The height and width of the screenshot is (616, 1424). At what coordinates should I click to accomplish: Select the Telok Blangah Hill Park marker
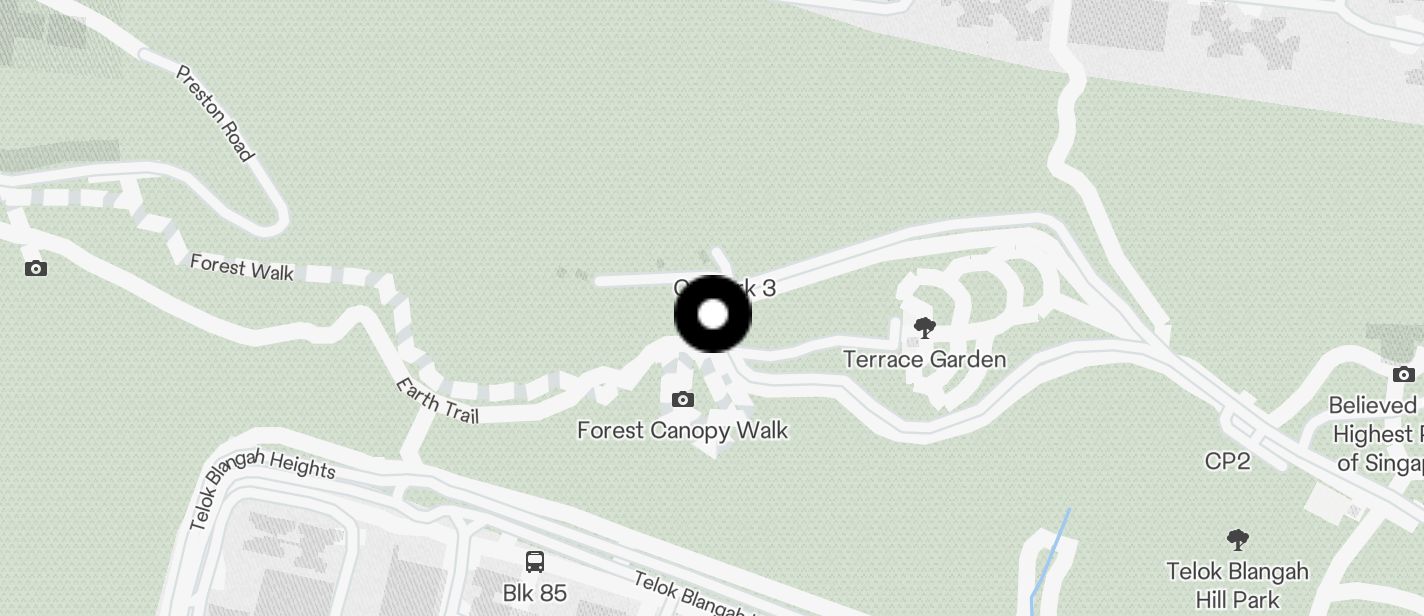1237,541
